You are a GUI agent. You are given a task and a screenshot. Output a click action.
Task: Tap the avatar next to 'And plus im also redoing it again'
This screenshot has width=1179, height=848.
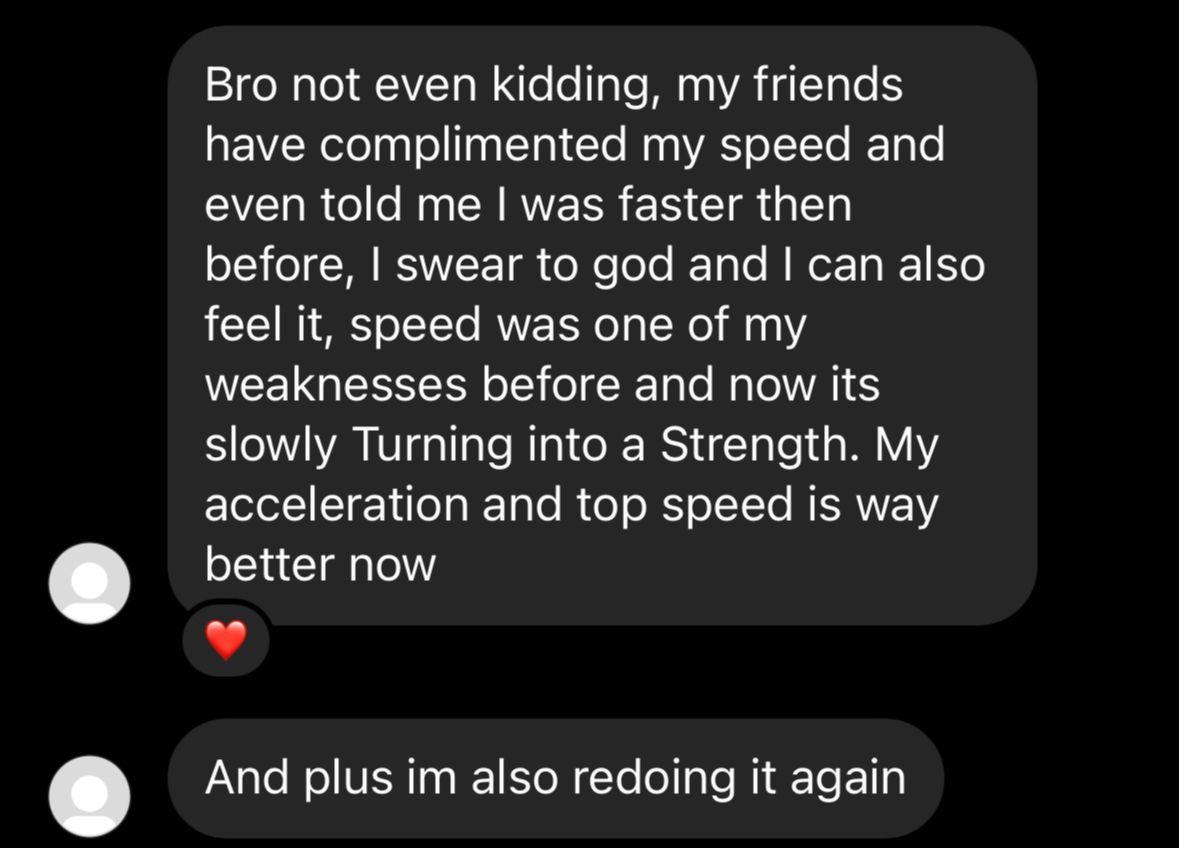point(89,795)
